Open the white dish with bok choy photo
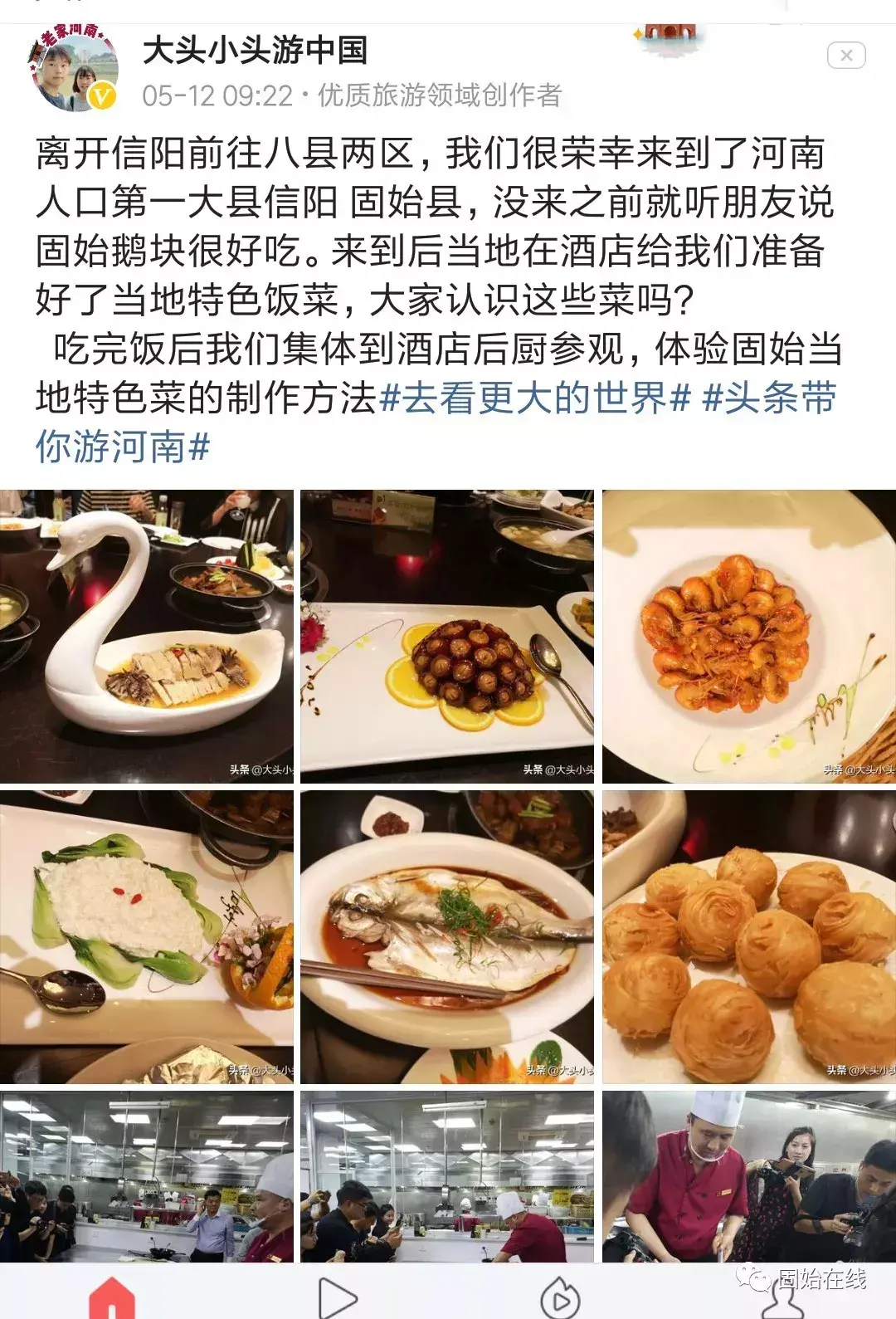The image size is (896, 1319). (147, 936)
